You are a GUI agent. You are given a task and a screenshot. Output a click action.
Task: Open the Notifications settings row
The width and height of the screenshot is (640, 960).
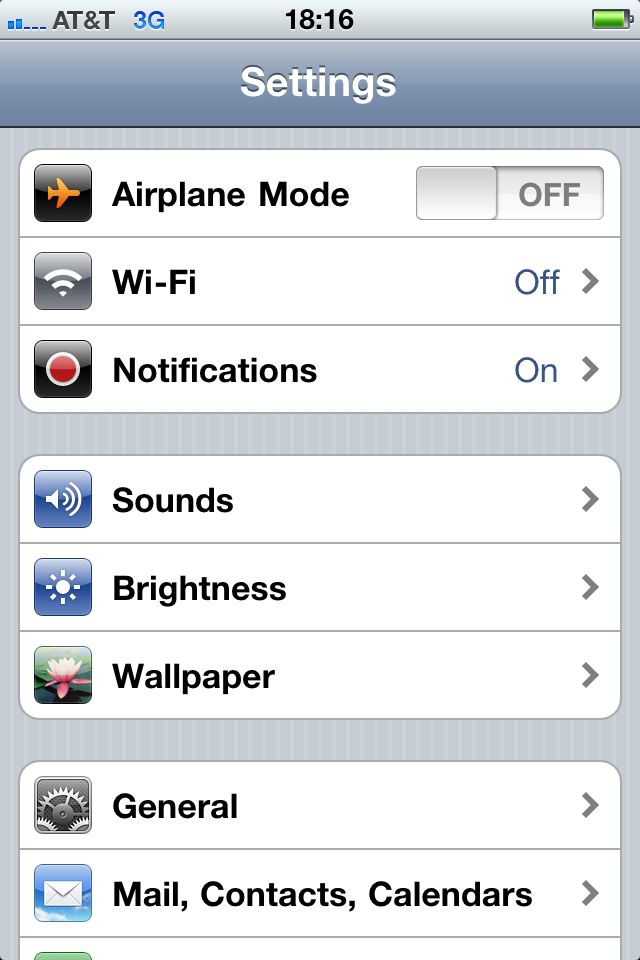[320, 370]
